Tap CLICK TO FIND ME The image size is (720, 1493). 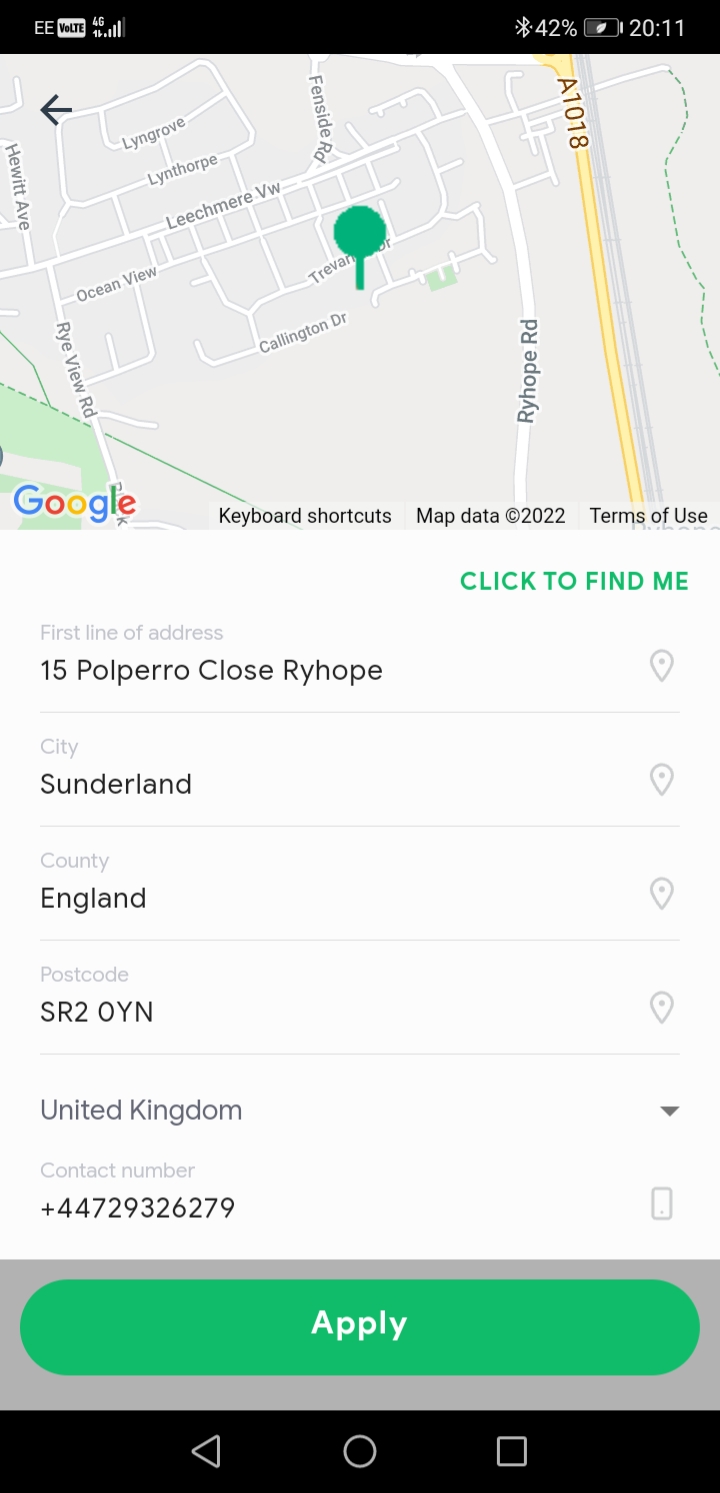click(574, 581)
